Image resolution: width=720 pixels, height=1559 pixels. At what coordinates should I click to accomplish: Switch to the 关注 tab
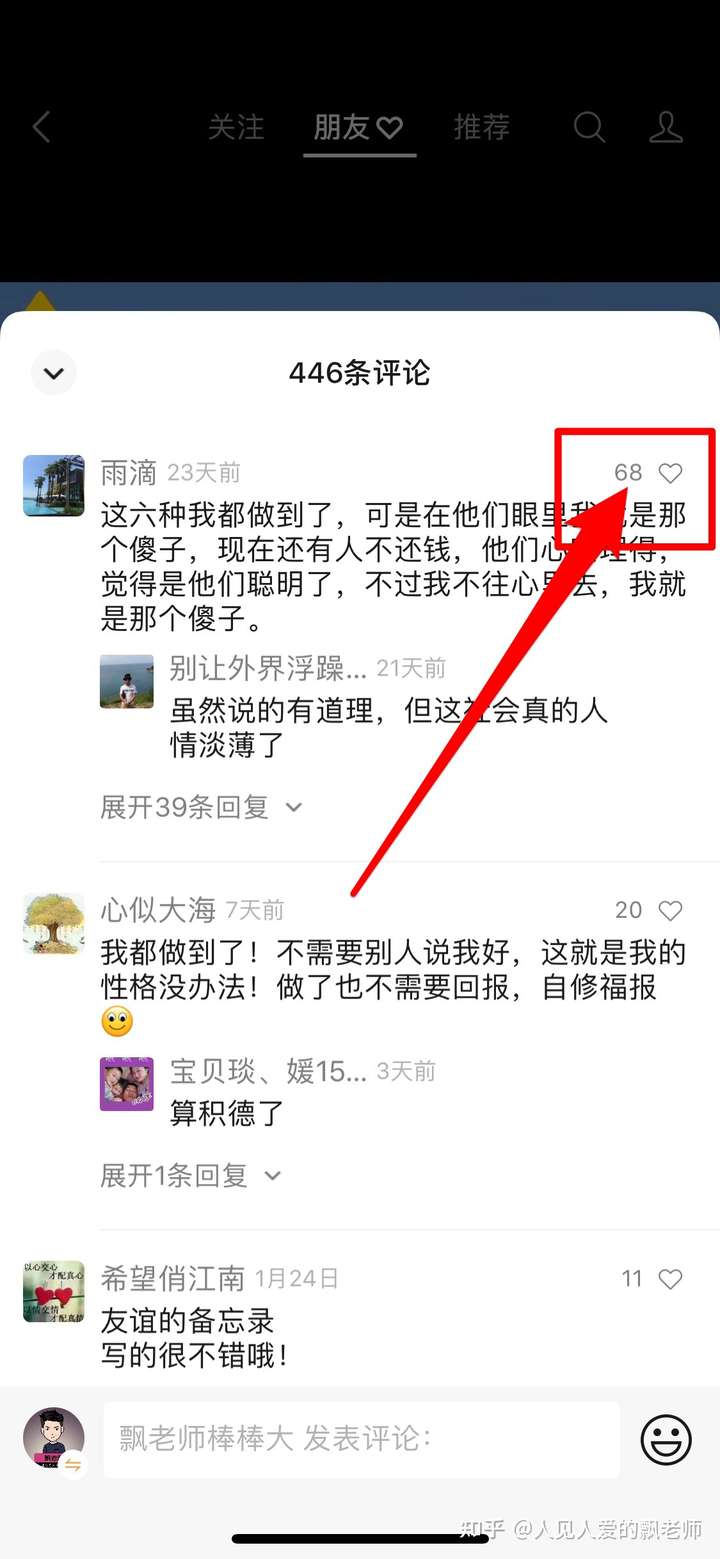pyautogui.click(x=236, y=127)
